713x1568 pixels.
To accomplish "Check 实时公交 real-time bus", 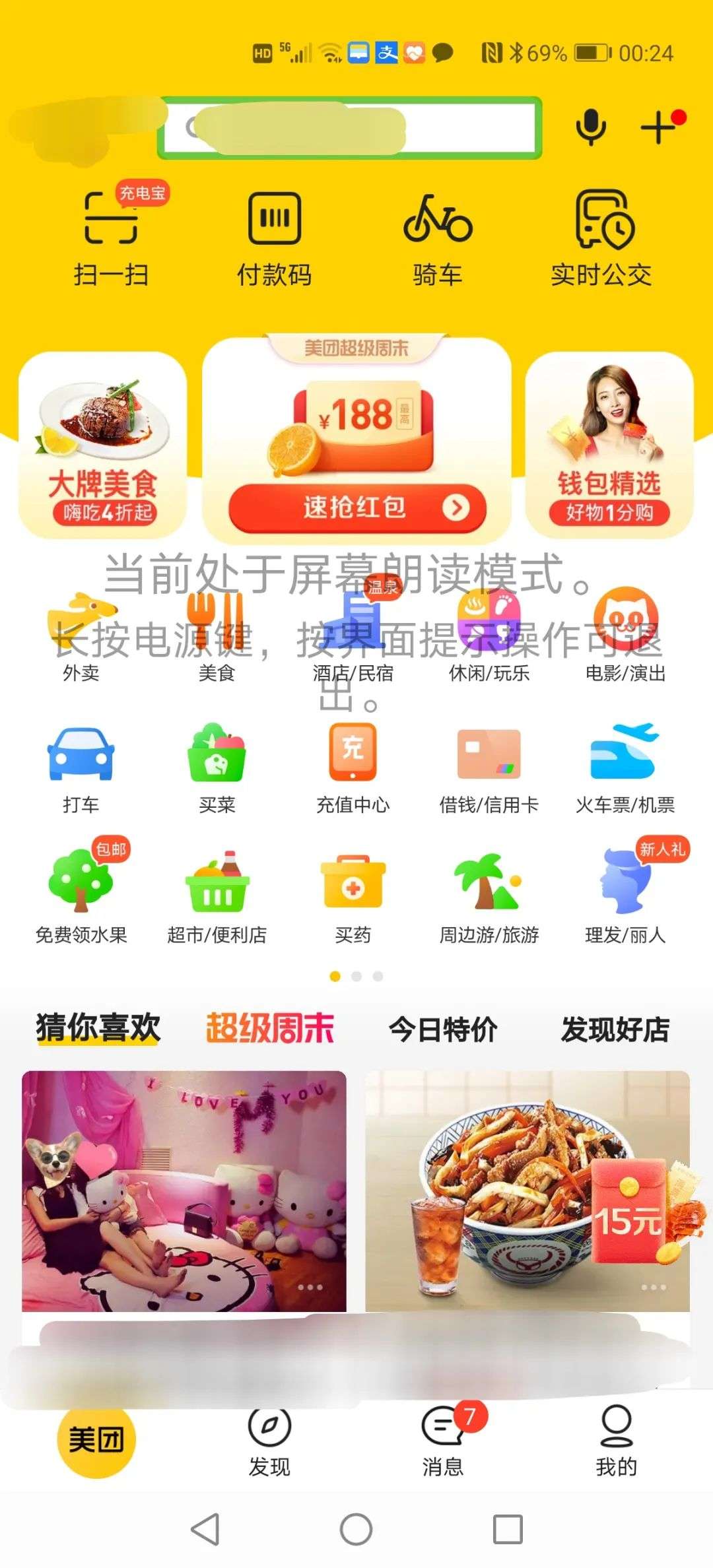I will tap(601, 238).
